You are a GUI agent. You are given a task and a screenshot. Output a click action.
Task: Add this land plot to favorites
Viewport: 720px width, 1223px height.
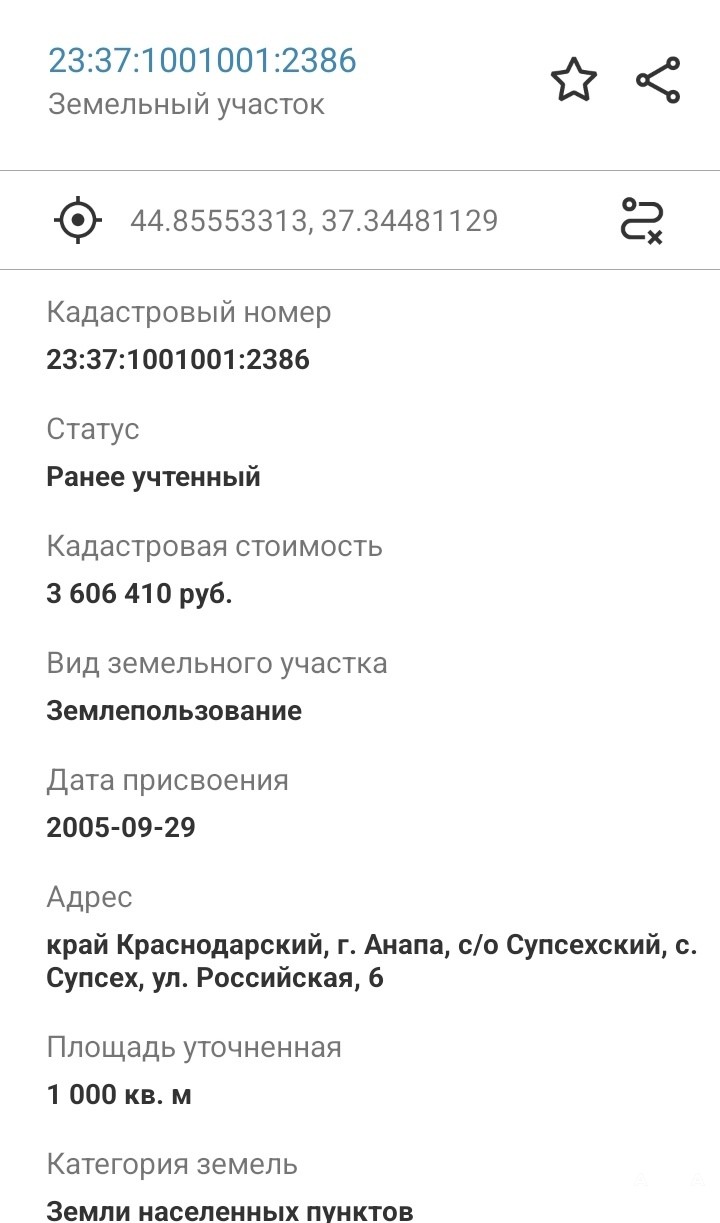pyautogui.click(x=574, y=80)
